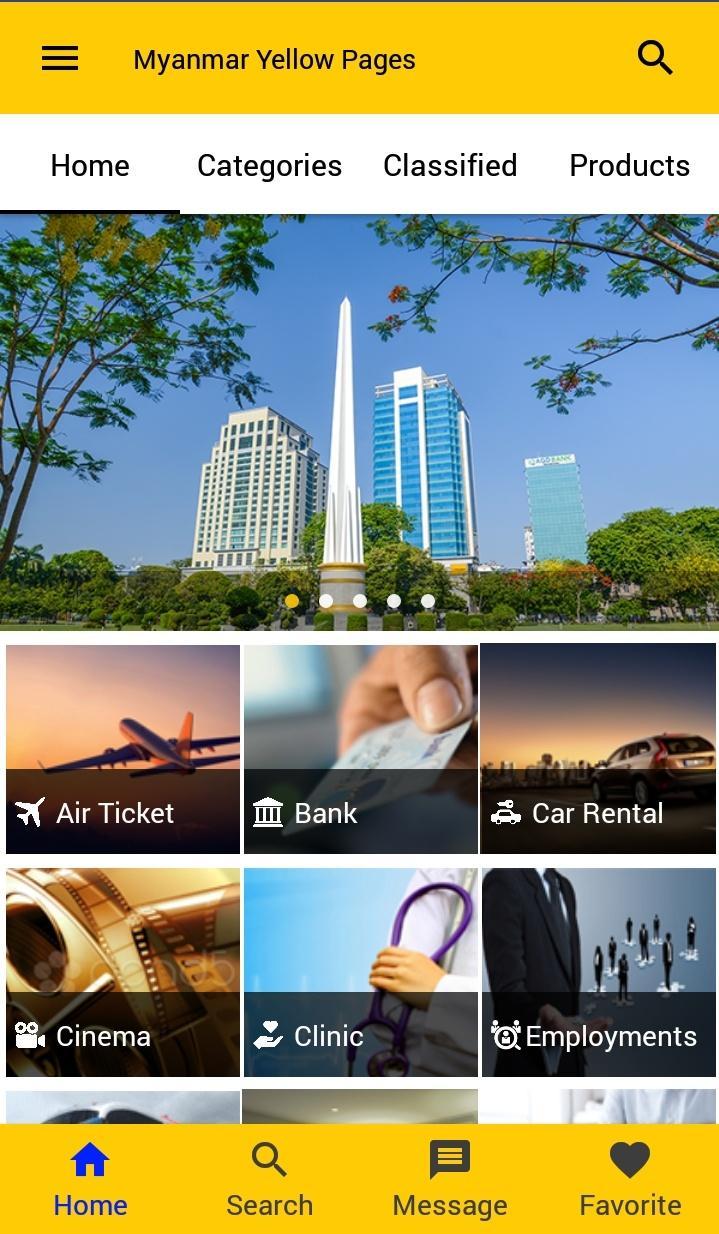Screen dimensions: 719x1234
Task: Open the Employments category
Action: (x=598, y=972)
